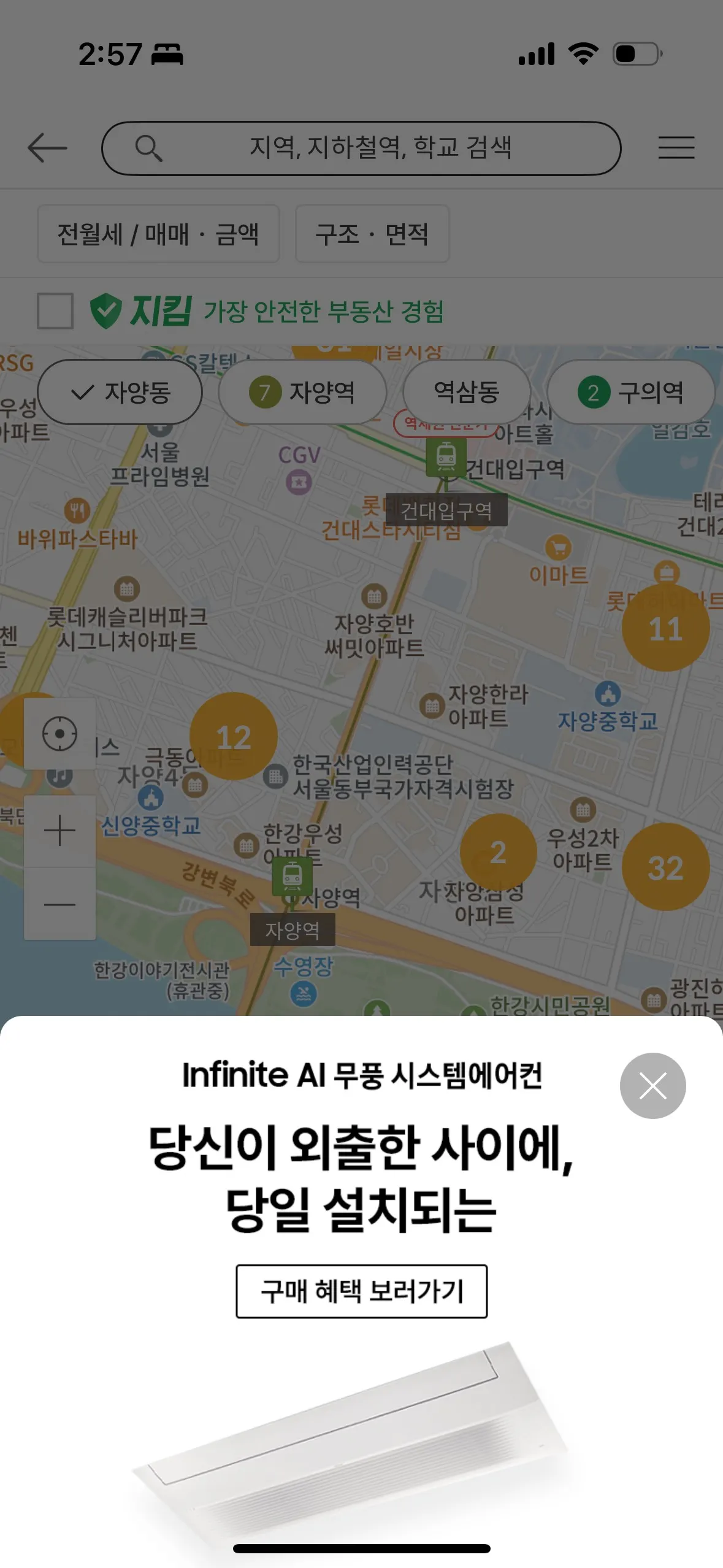Zoom out the map
The image size is (723, 1568).
[59, 904]
